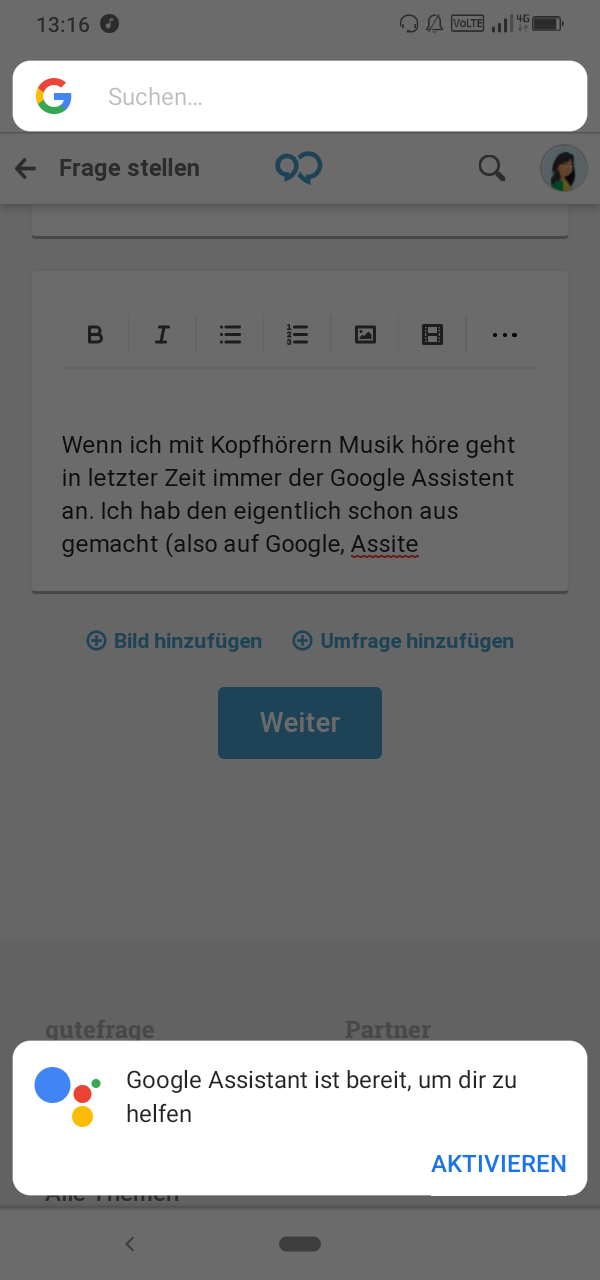The image size is (600, 1280).
Task: Continue with the Weiter button
Action: [x=300, y=722]
